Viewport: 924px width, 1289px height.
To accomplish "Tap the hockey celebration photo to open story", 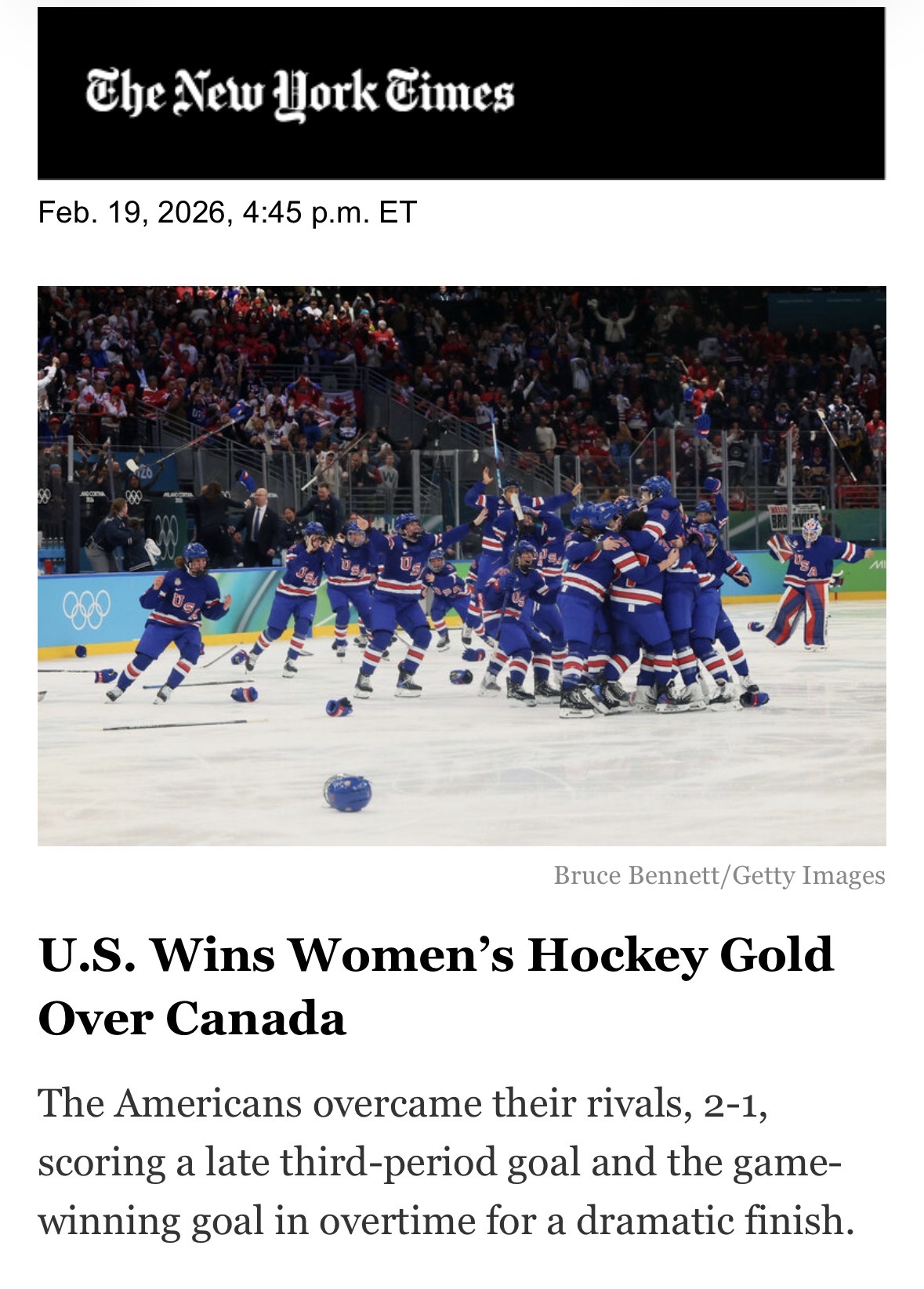I will (462, 565).
